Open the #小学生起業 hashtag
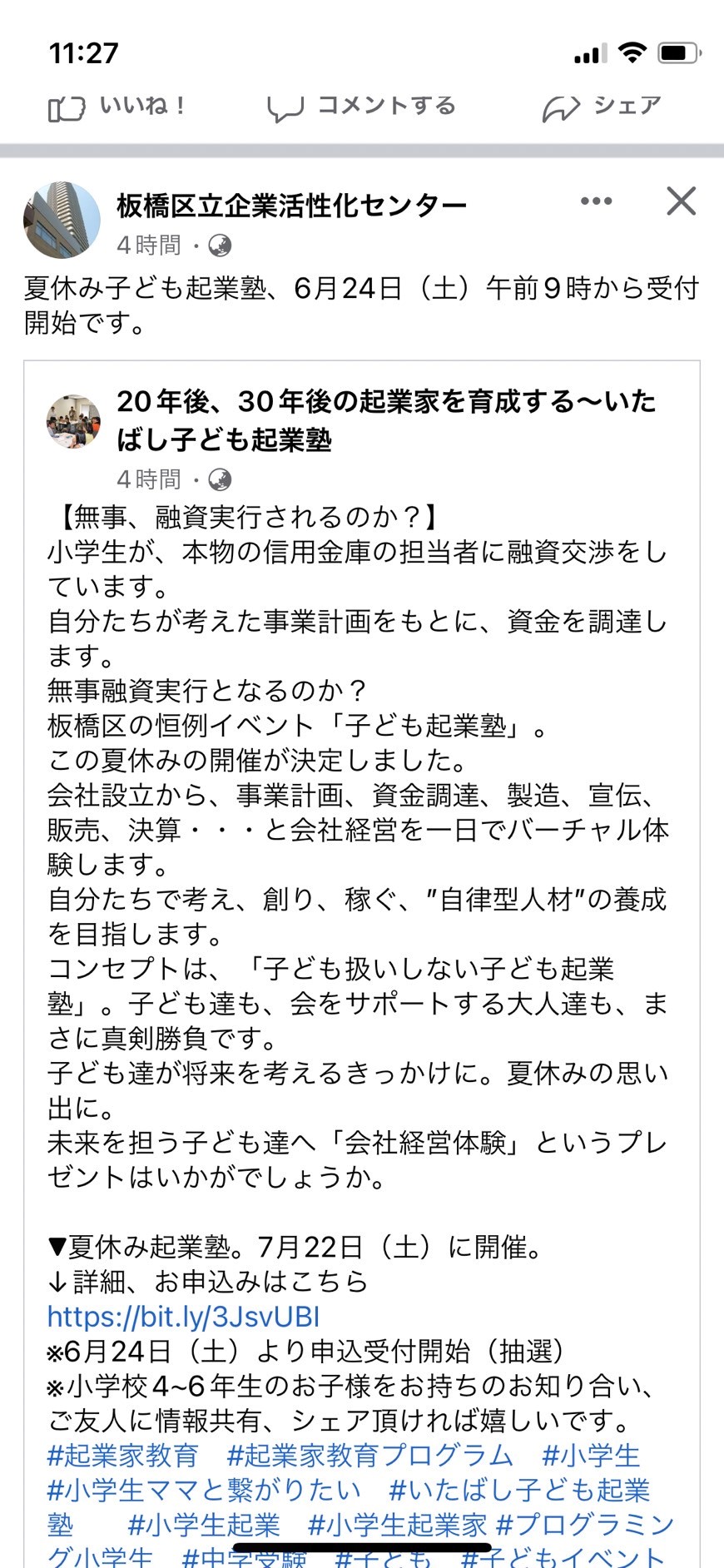 (x=204, y=1525)
